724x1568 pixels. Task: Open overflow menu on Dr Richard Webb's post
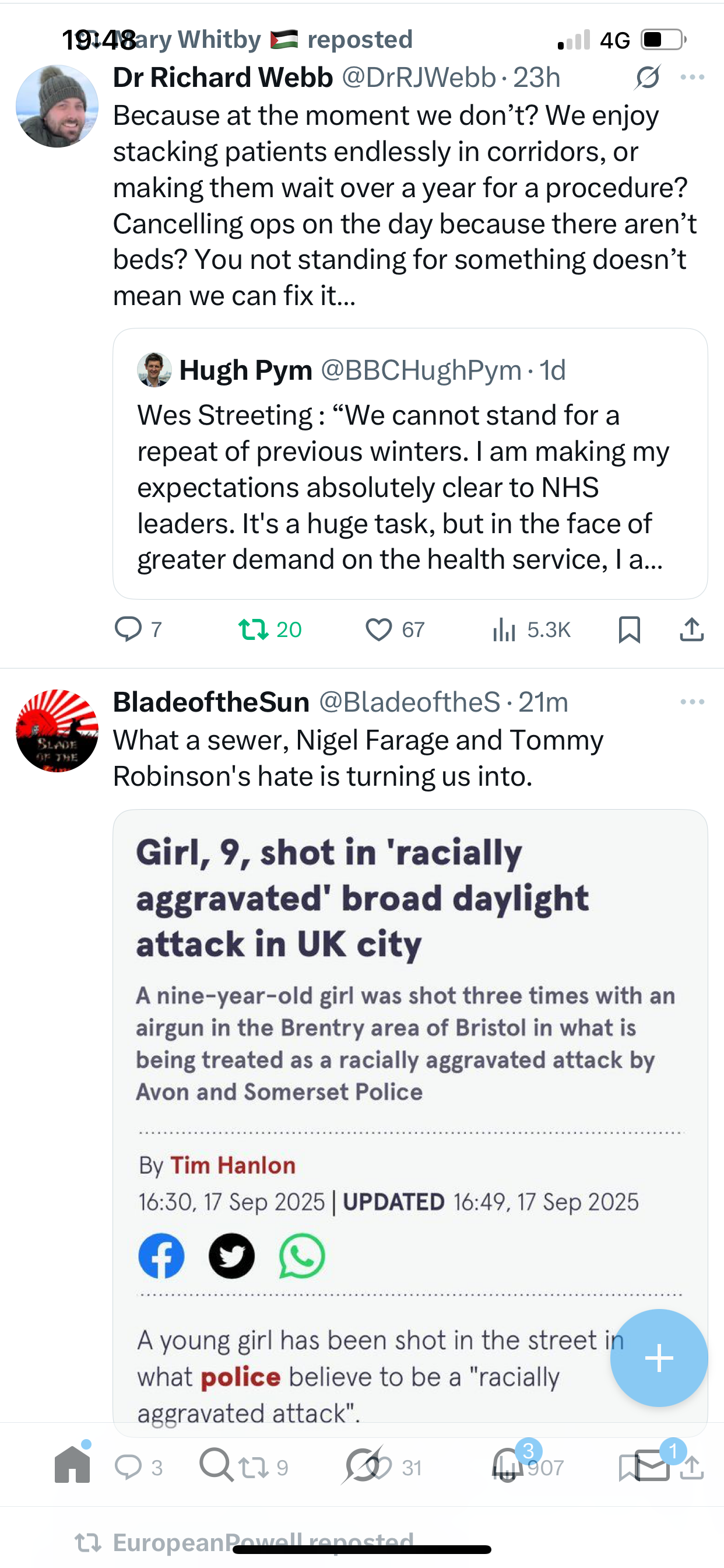tap(692, 78)
